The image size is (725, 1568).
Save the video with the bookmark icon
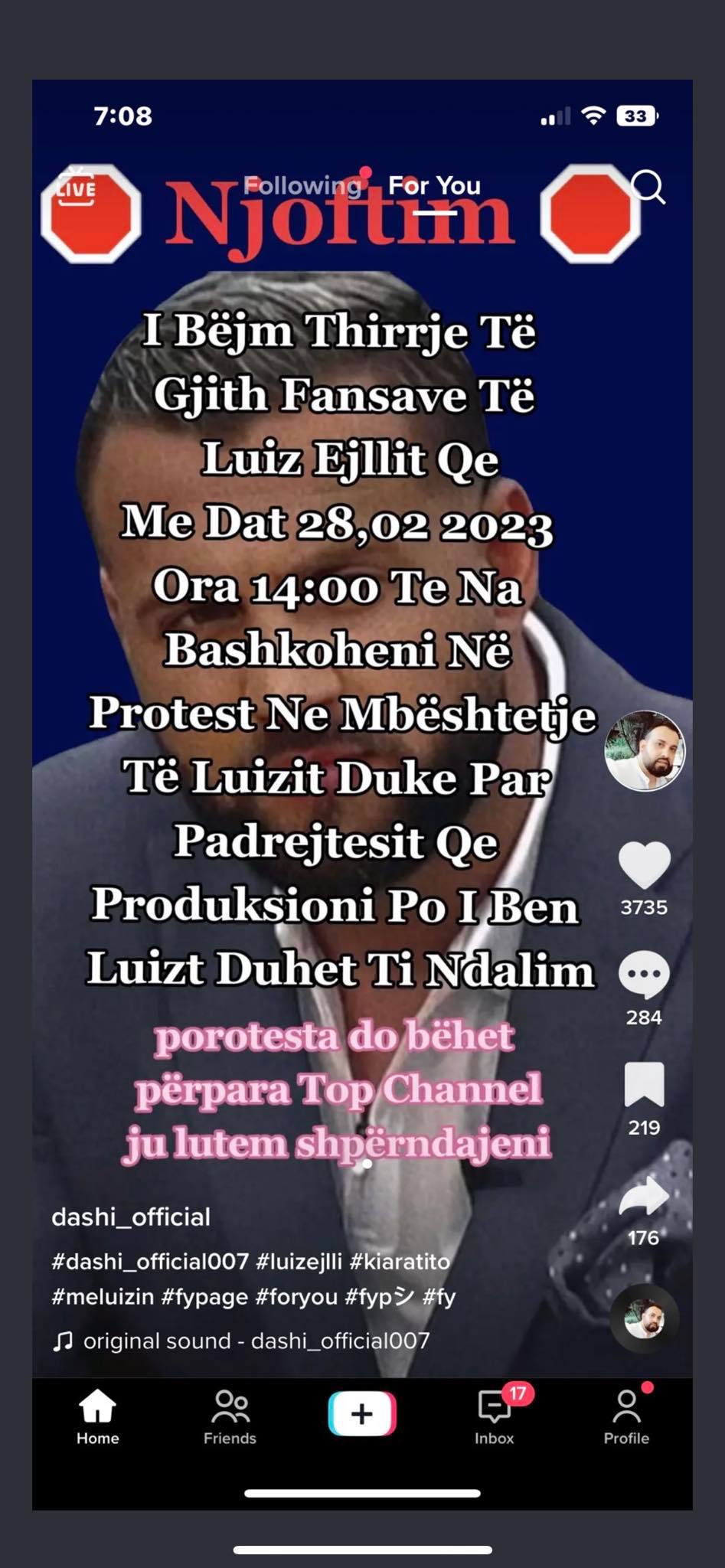pyautogui.click(x=644, y=1084)
